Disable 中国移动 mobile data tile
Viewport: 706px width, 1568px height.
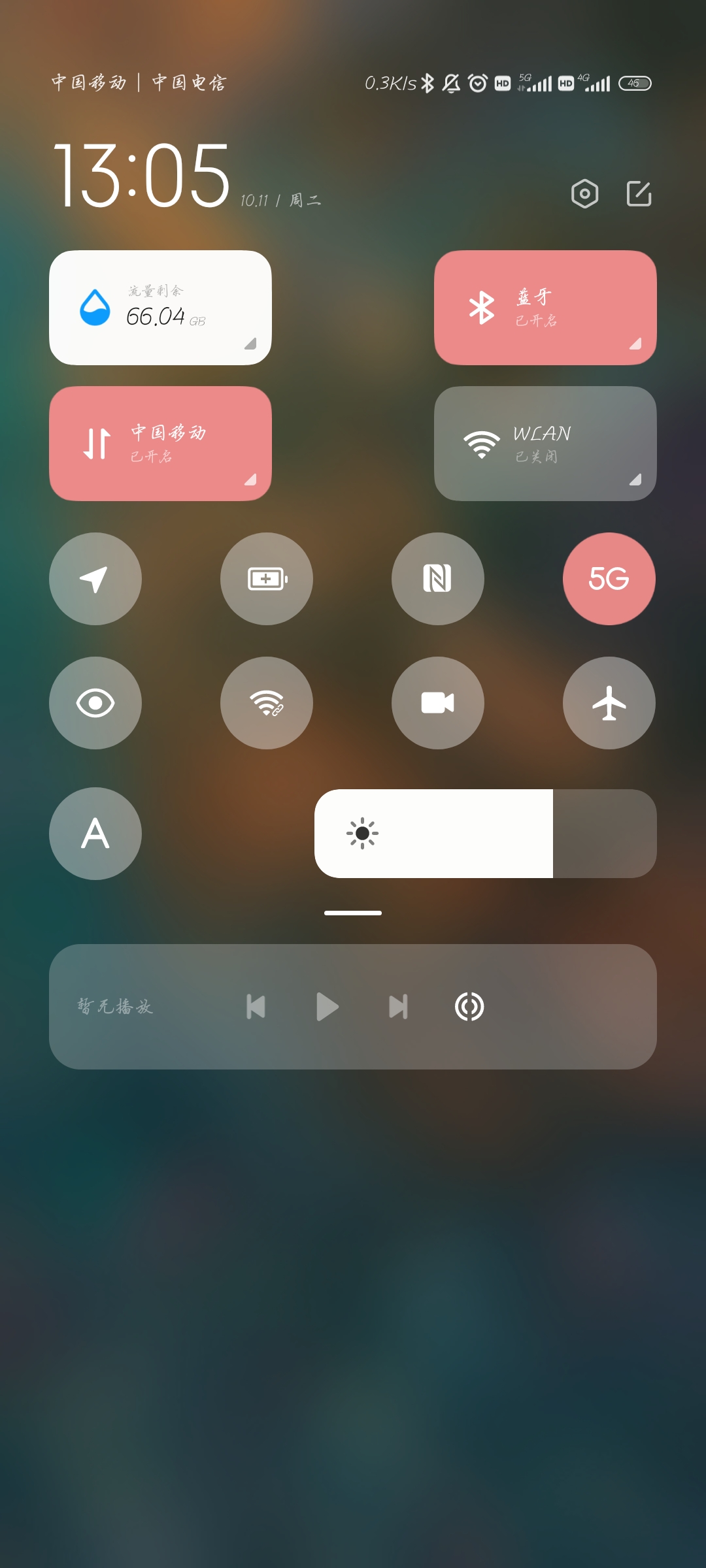160,444
